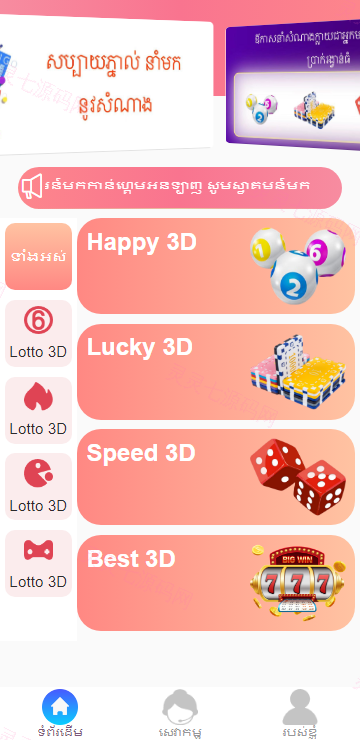Select the highlighted all-games category tab
Viewport: 360px width, 740px height.
pyautogui.click(x=38, y=256)
